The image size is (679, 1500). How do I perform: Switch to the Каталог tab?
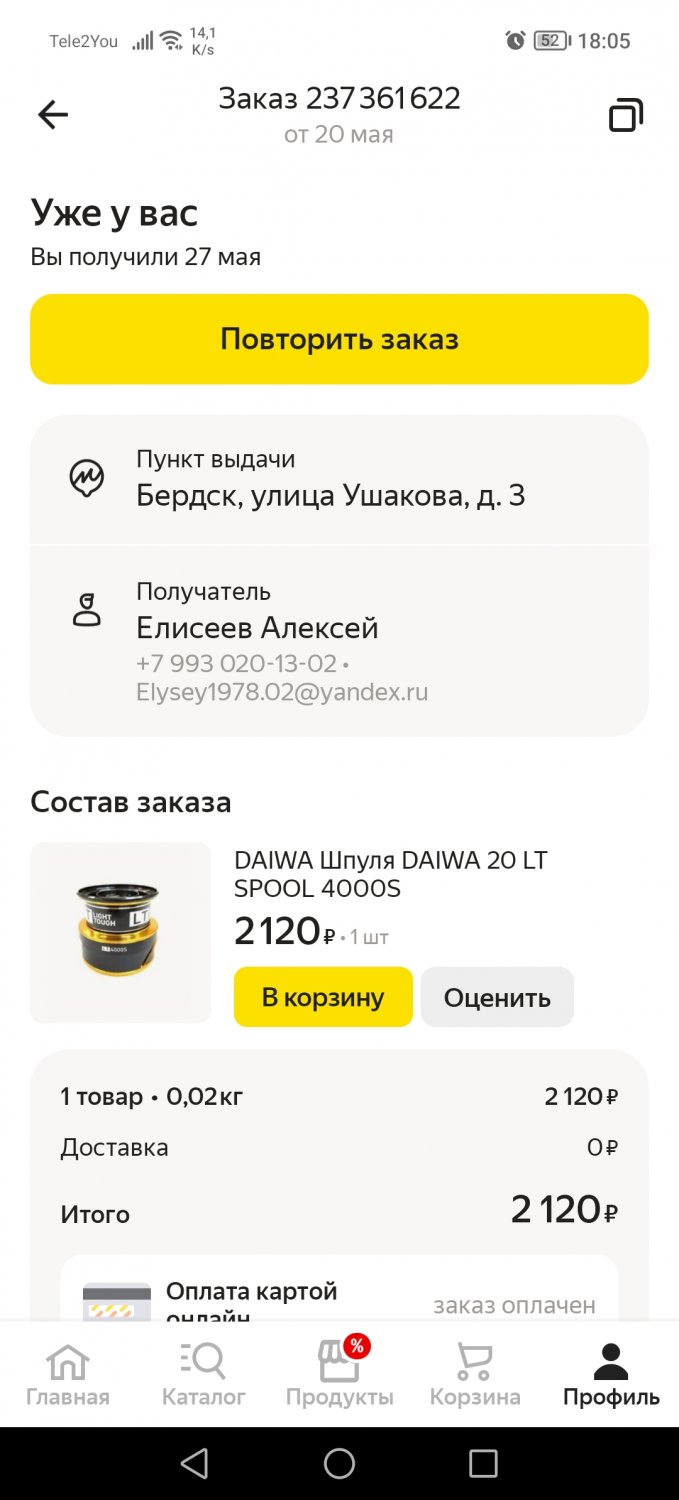pyautogui.click(x=204, y=1375)
